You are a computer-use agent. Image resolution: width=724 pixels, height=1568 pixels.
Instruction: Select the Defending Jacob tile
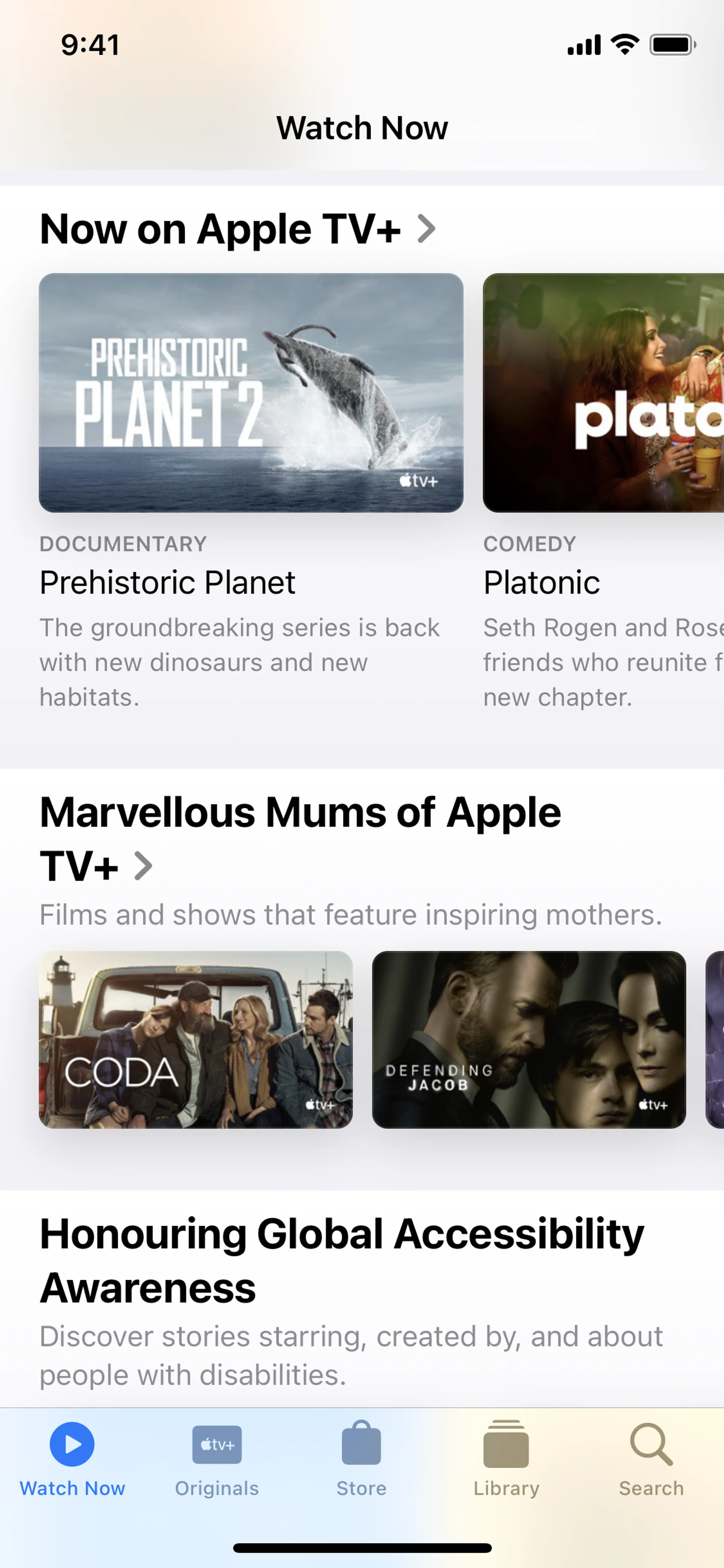tap(528, 1039)
